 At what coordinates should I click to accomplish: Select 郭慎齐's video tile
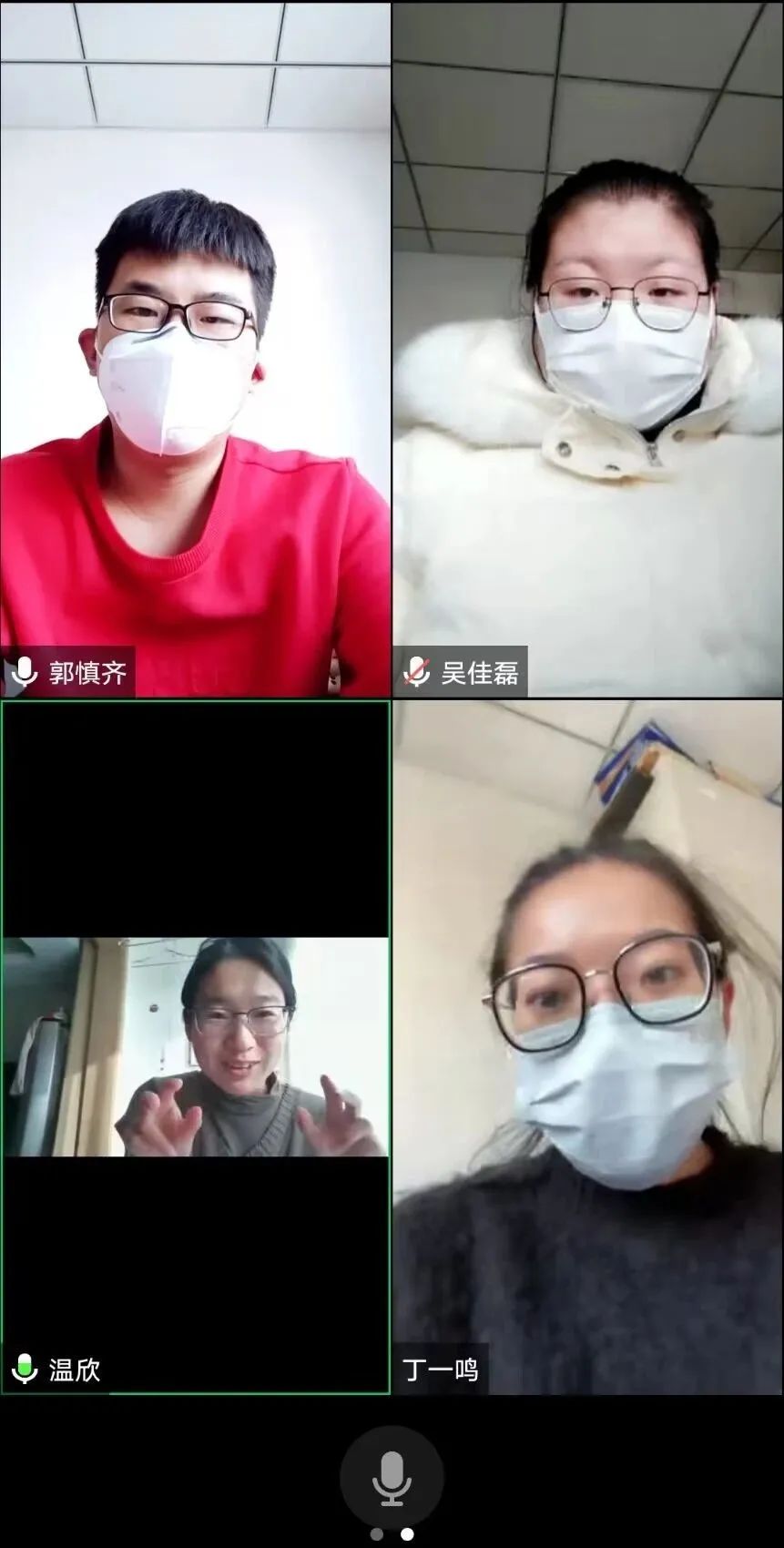pos(195,350)
